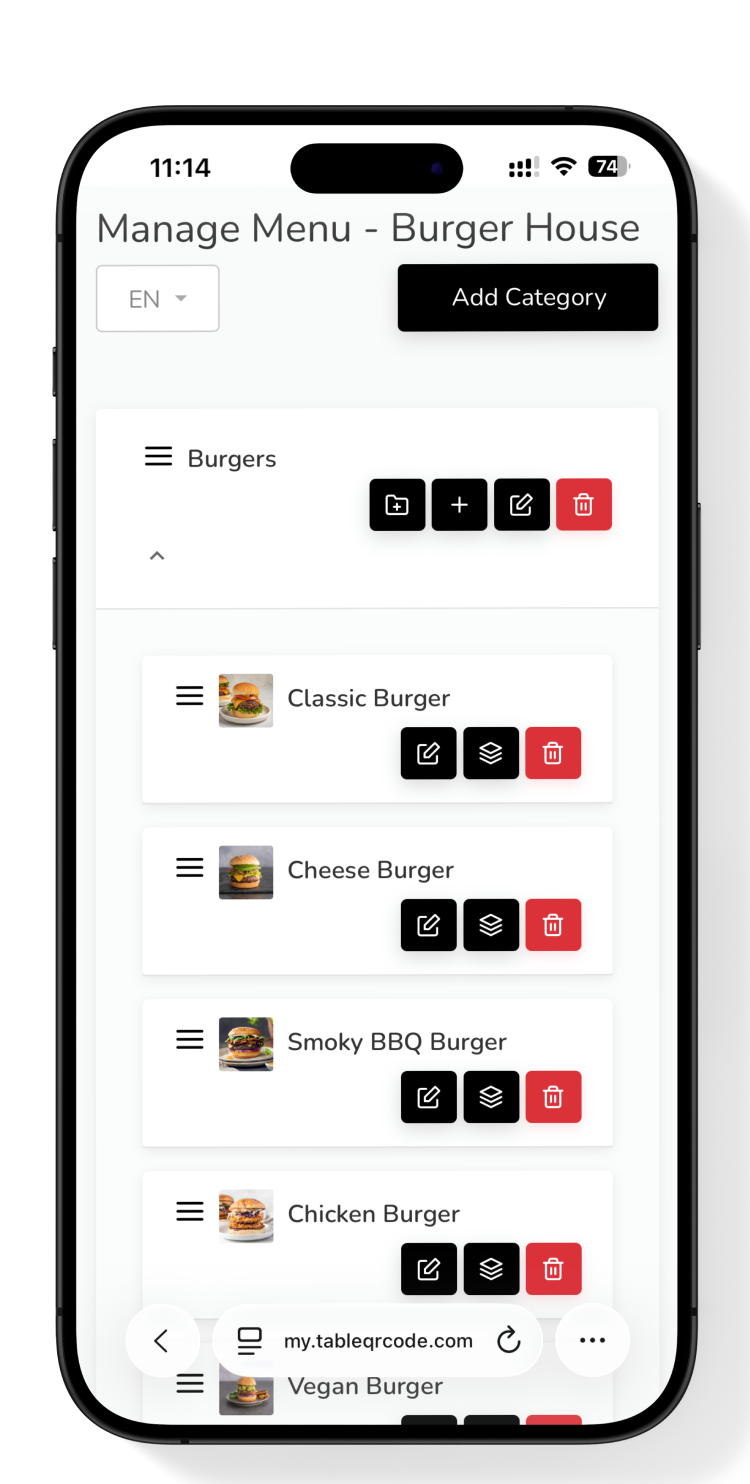Edit the Cheese Burger item

pyautogui.click(x=428, y=925)
